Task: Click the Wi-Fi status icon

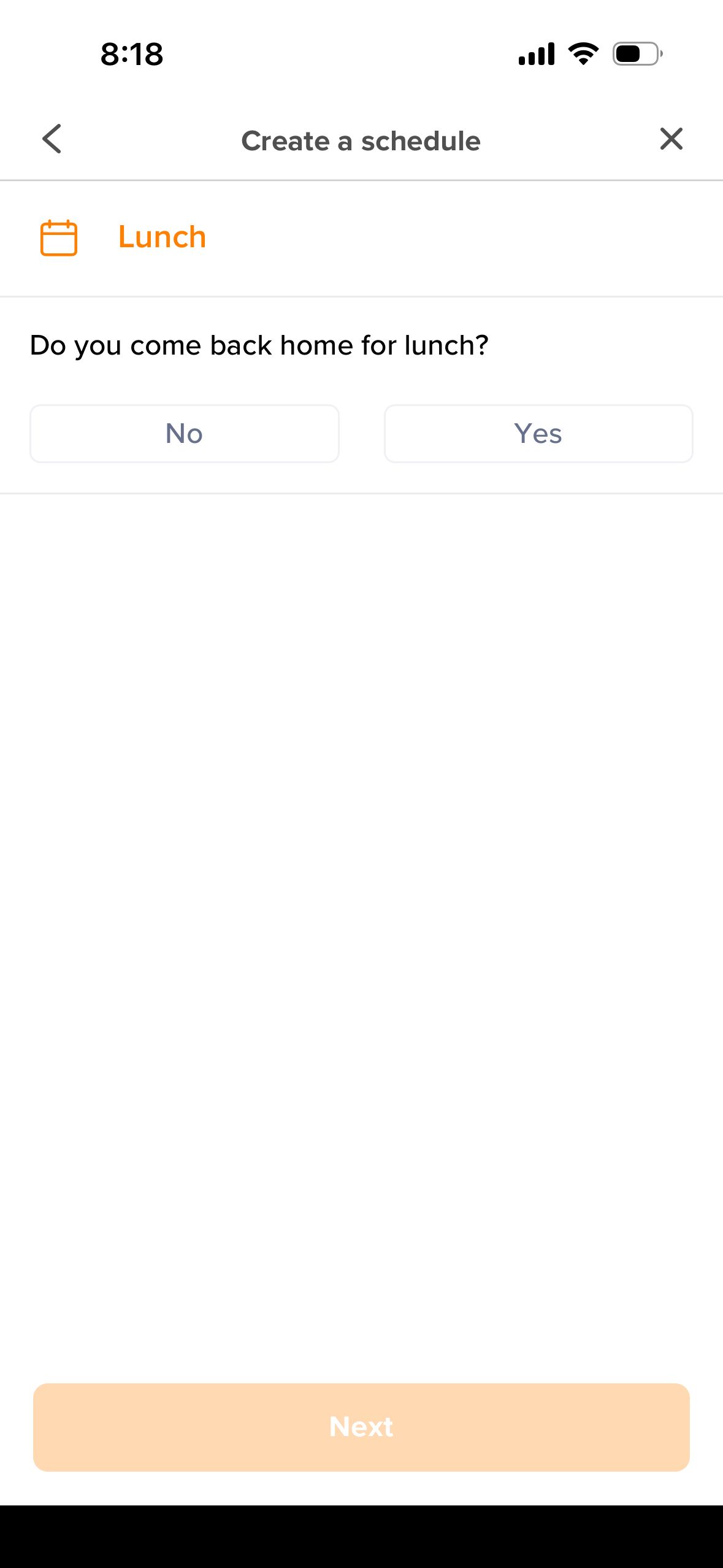Action: coord(582,53)
